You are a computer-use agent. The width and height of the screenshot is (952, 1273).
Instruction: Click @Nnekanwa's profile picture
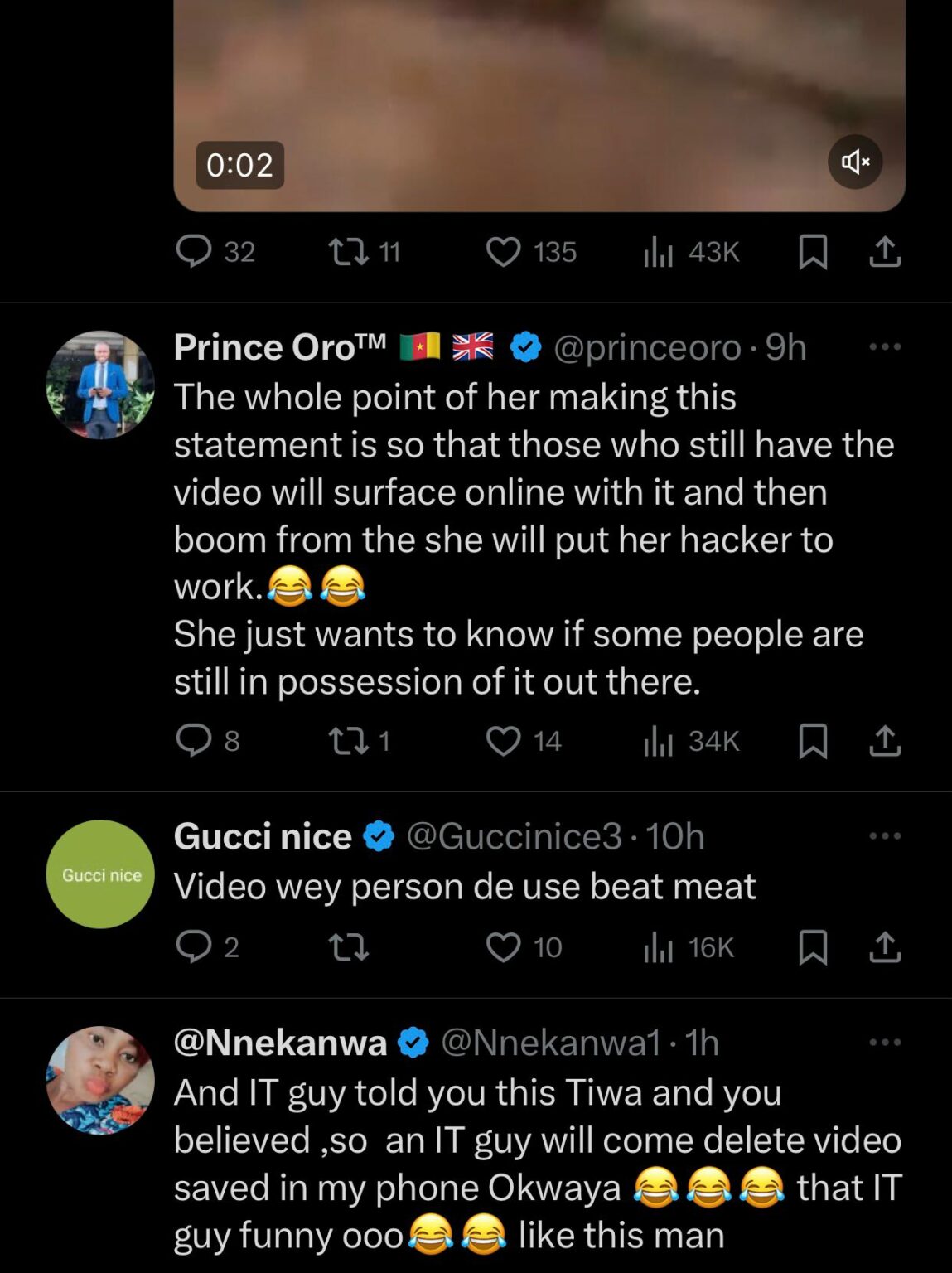tap(99, 1081)
